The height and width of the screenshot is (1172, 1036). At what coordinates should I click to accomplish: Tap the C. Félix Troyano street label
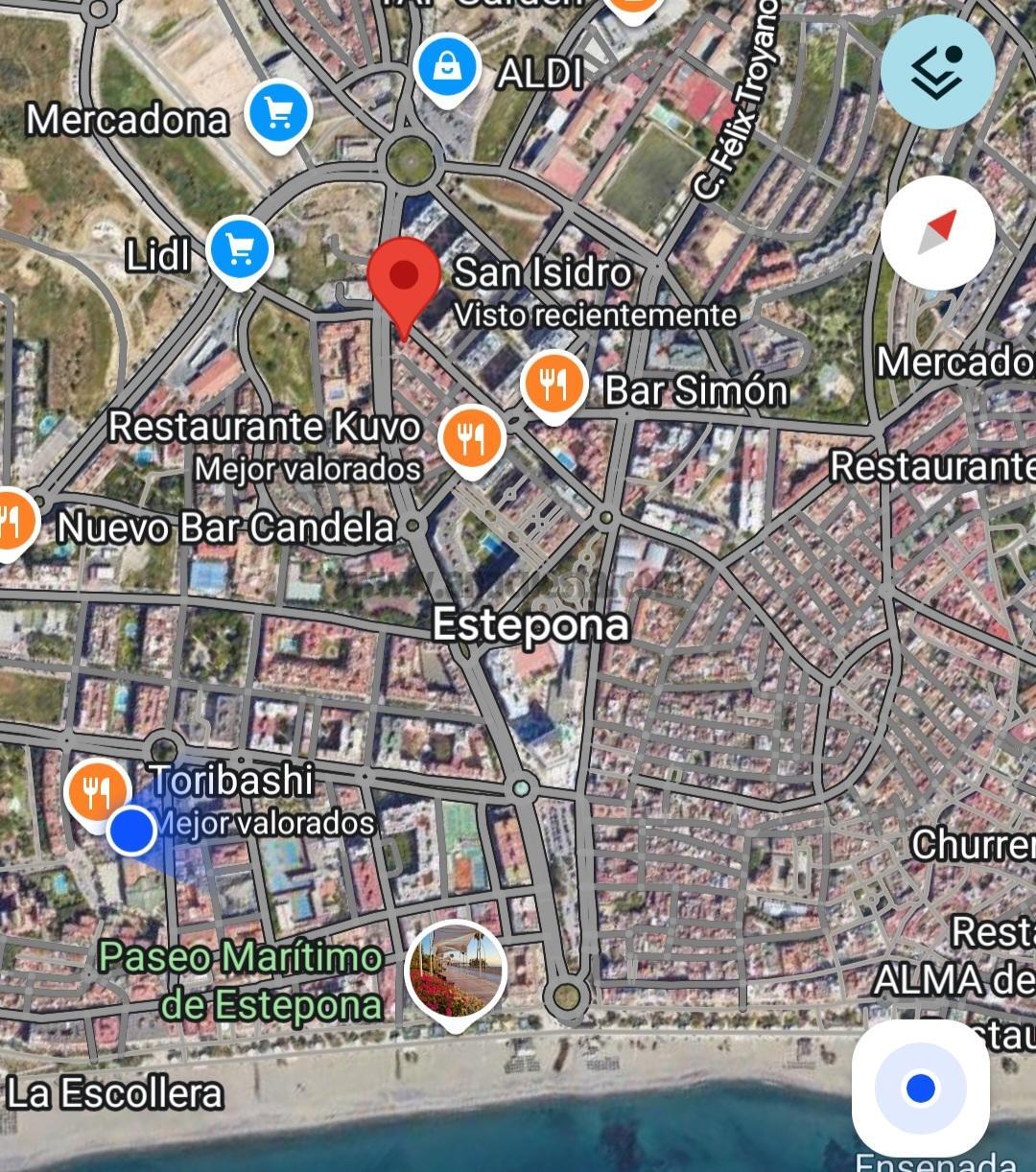point(735,101)
